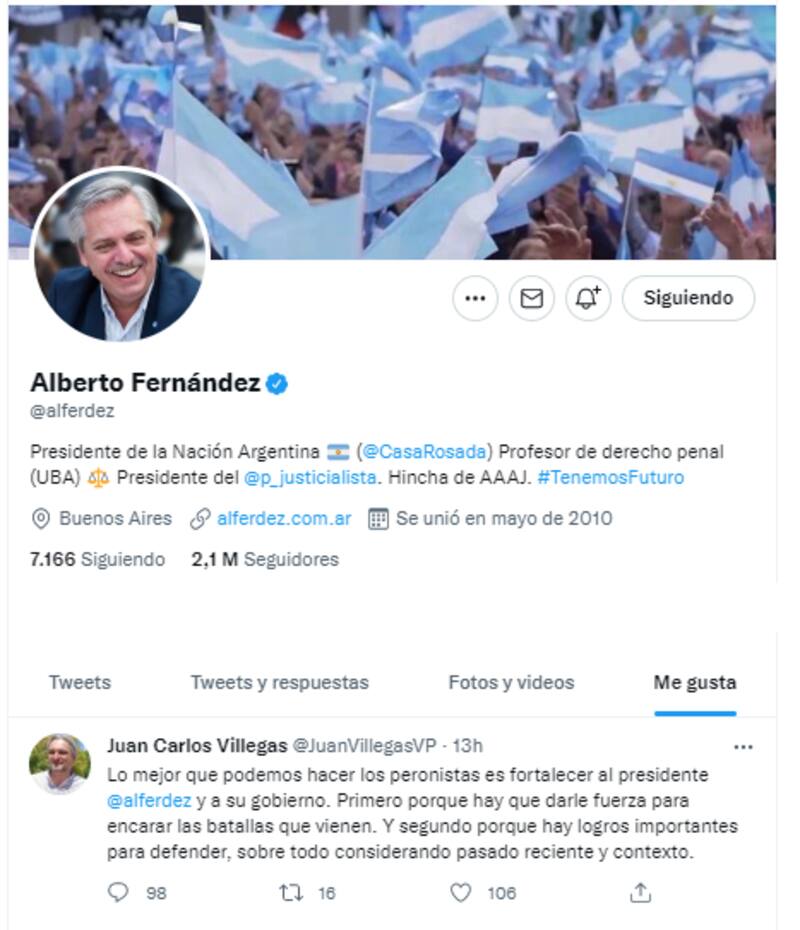Tap the Siguiendo button to unfollow
Viewport: 800px width, 930px height.
(688, 298)
